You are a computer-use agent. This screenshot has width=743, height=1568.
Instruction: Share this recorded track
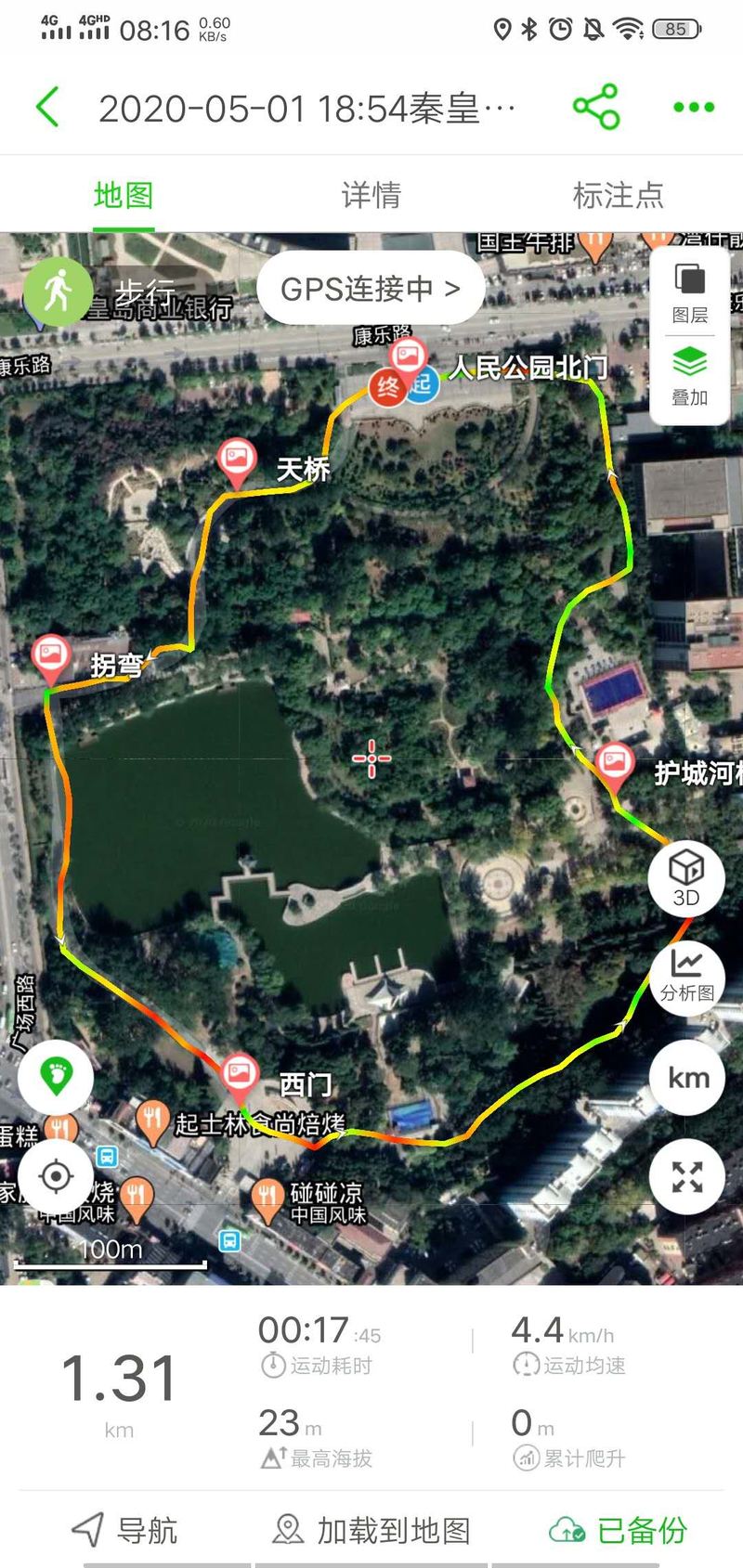pyautogui.click(x=596, y=107)
